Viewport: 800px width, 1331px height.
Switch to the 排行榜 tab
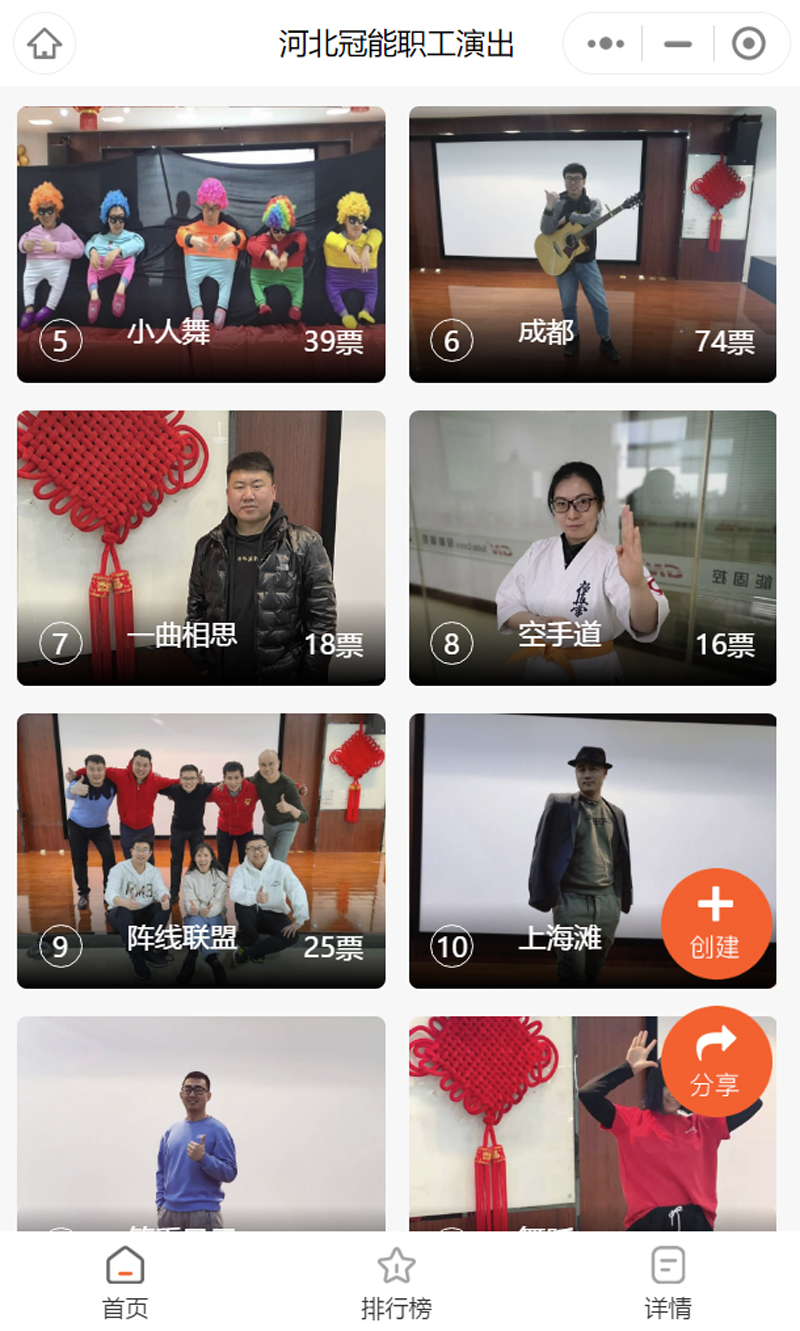tap(396, 1283)
